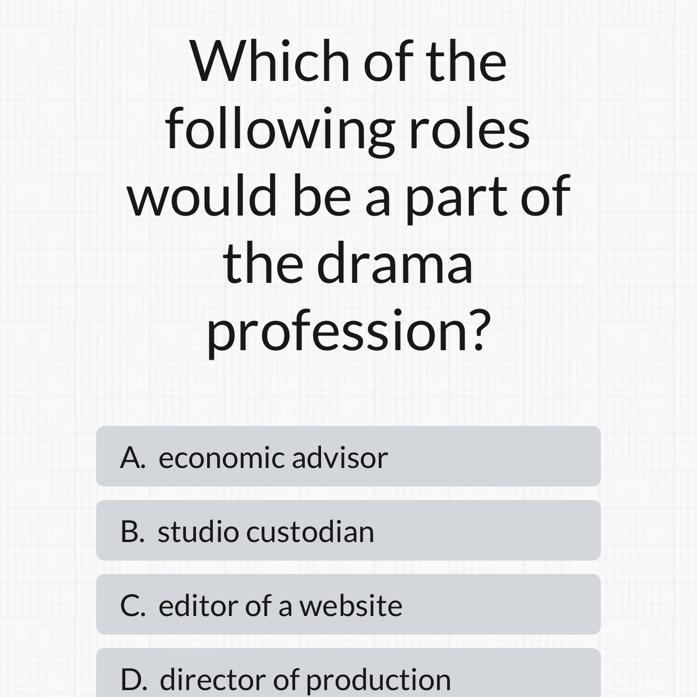Choose option B studio custodian
This screenshot has width=697, height=697.
click(348, 530)
